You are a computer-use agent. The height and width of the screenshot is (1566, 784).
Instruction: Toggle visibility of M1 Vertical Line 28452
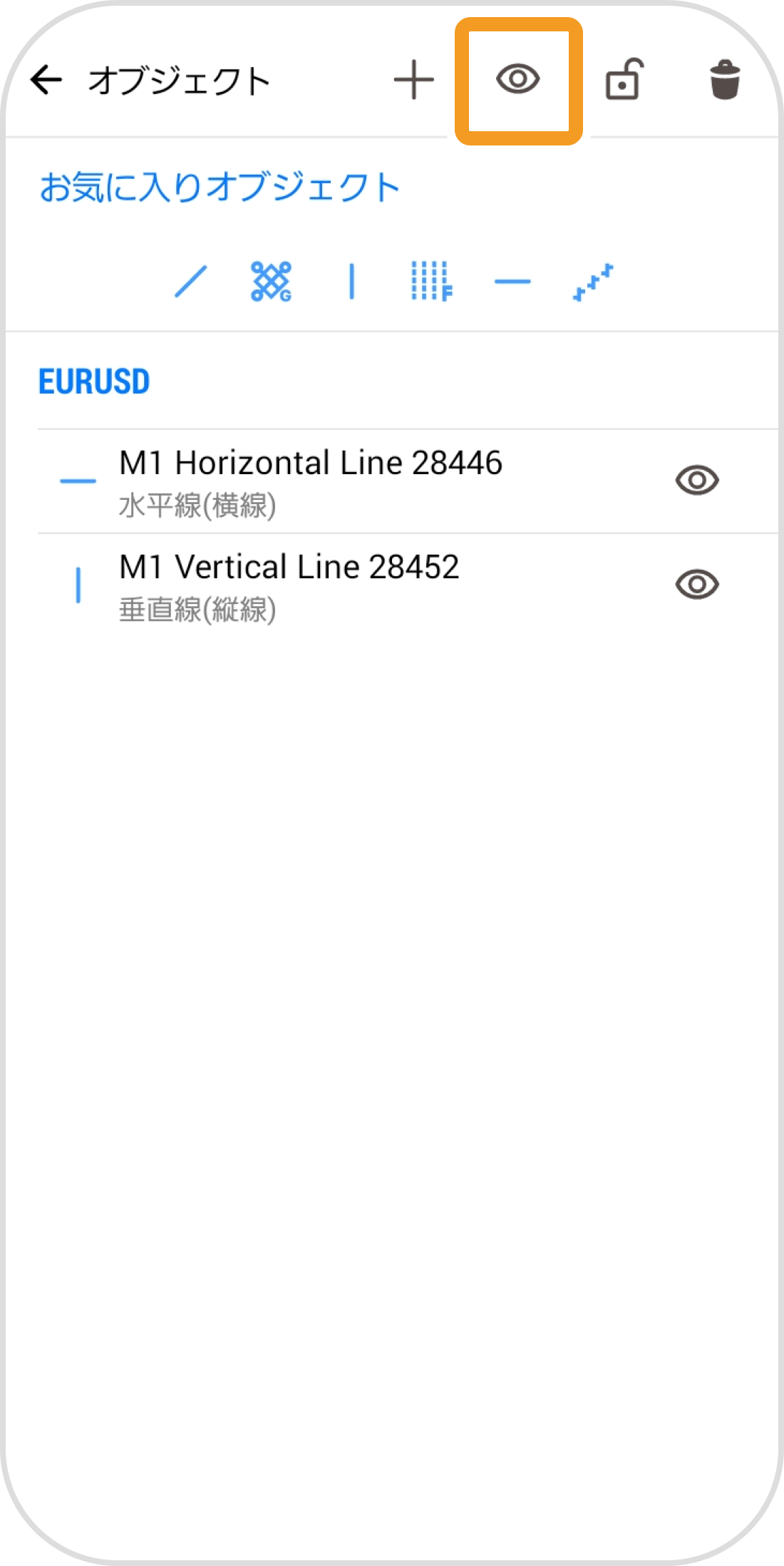coord(697,585)
